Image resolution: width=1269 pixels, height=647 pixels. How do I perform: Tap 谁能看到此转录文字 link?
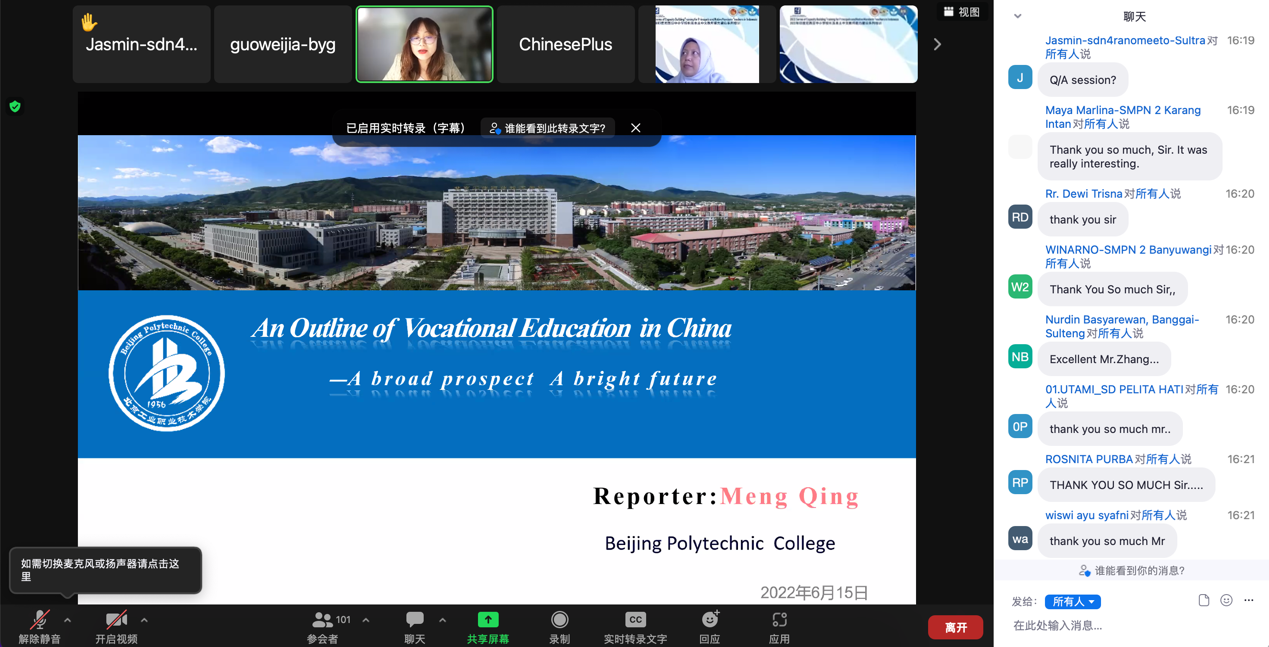(548, 128)
